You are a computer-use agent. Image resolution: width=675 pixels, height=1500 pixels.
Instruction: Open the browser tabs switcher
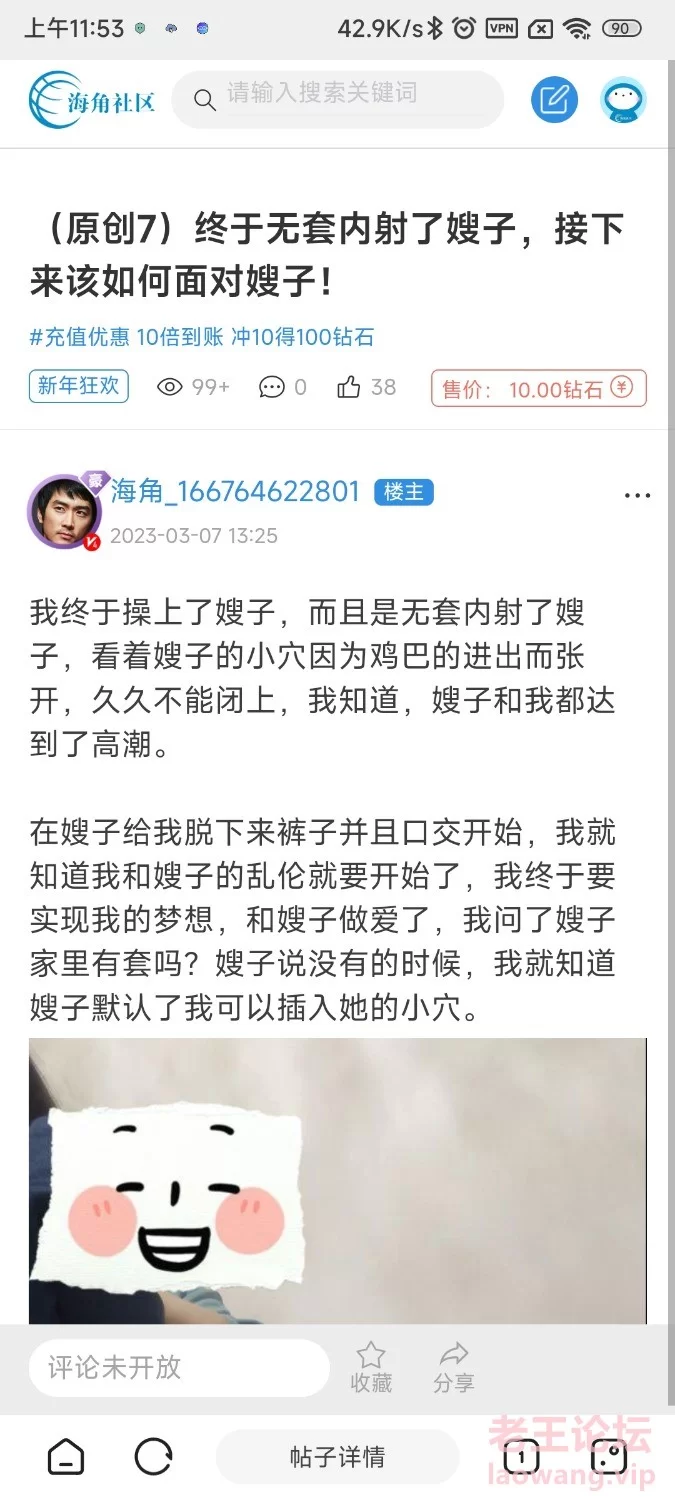521,1457
